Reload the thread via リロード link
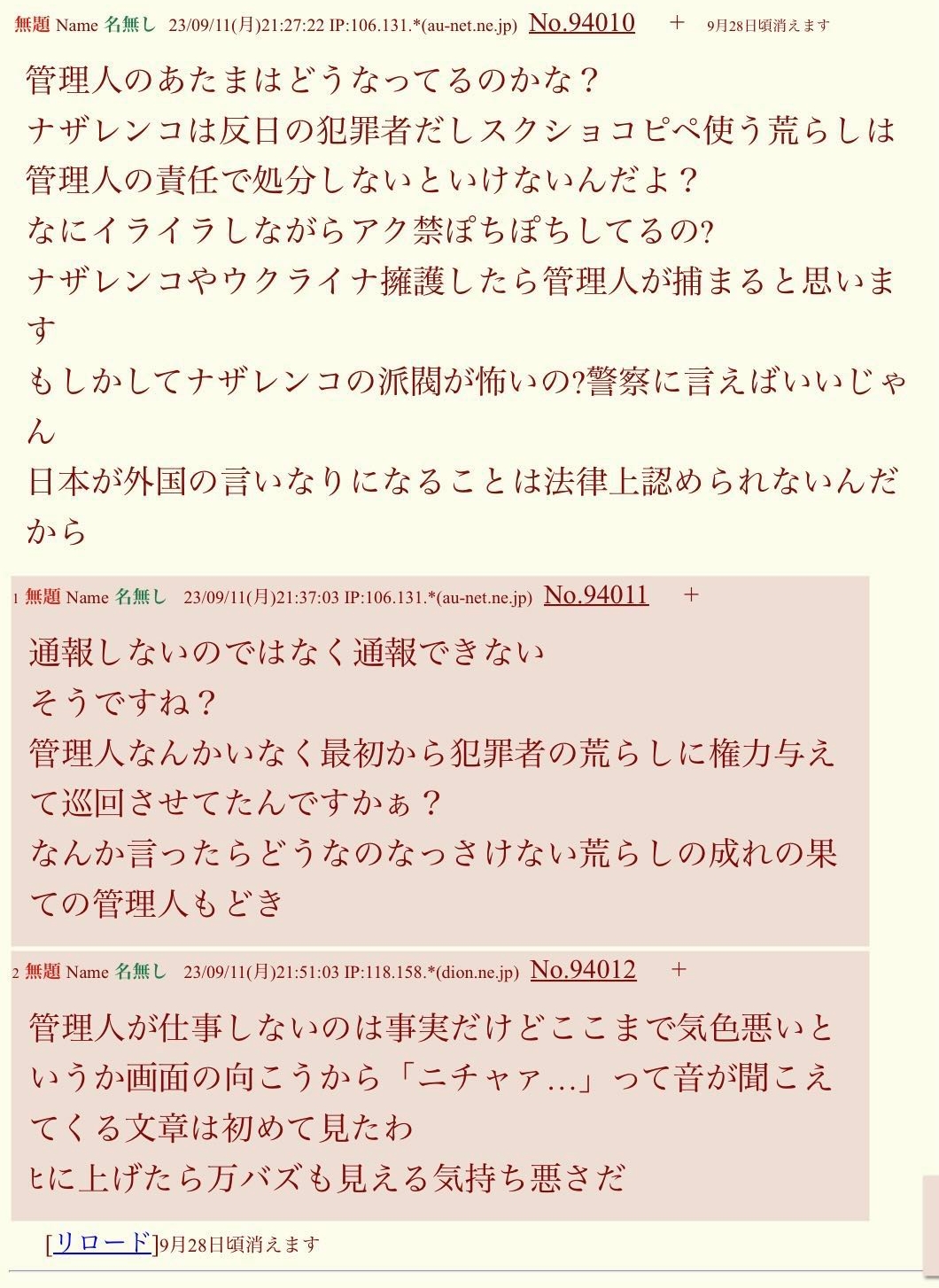Viewport: 939px width, 1288px height. pyautogui.click(x=102, y=1243)
